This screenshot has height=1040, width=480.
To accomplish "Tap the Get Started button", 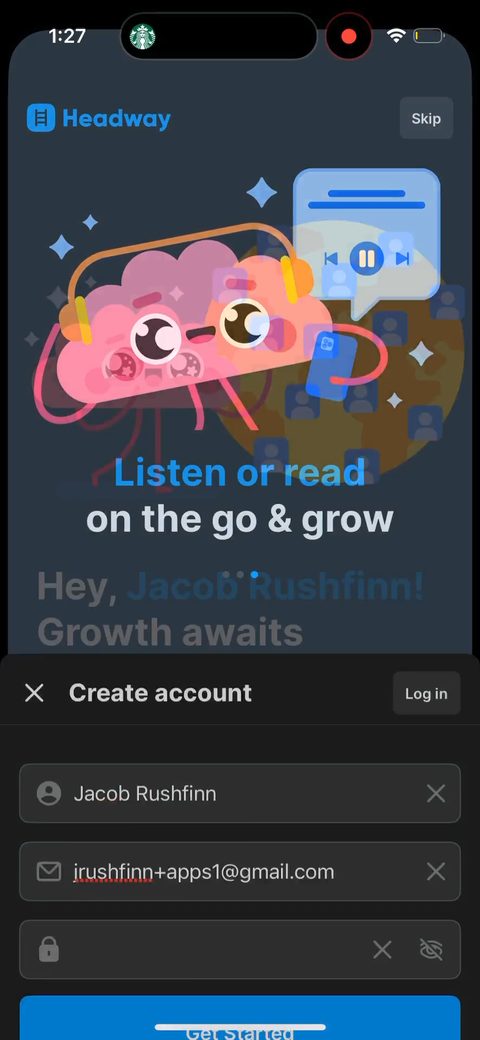I will point(240,1017).
